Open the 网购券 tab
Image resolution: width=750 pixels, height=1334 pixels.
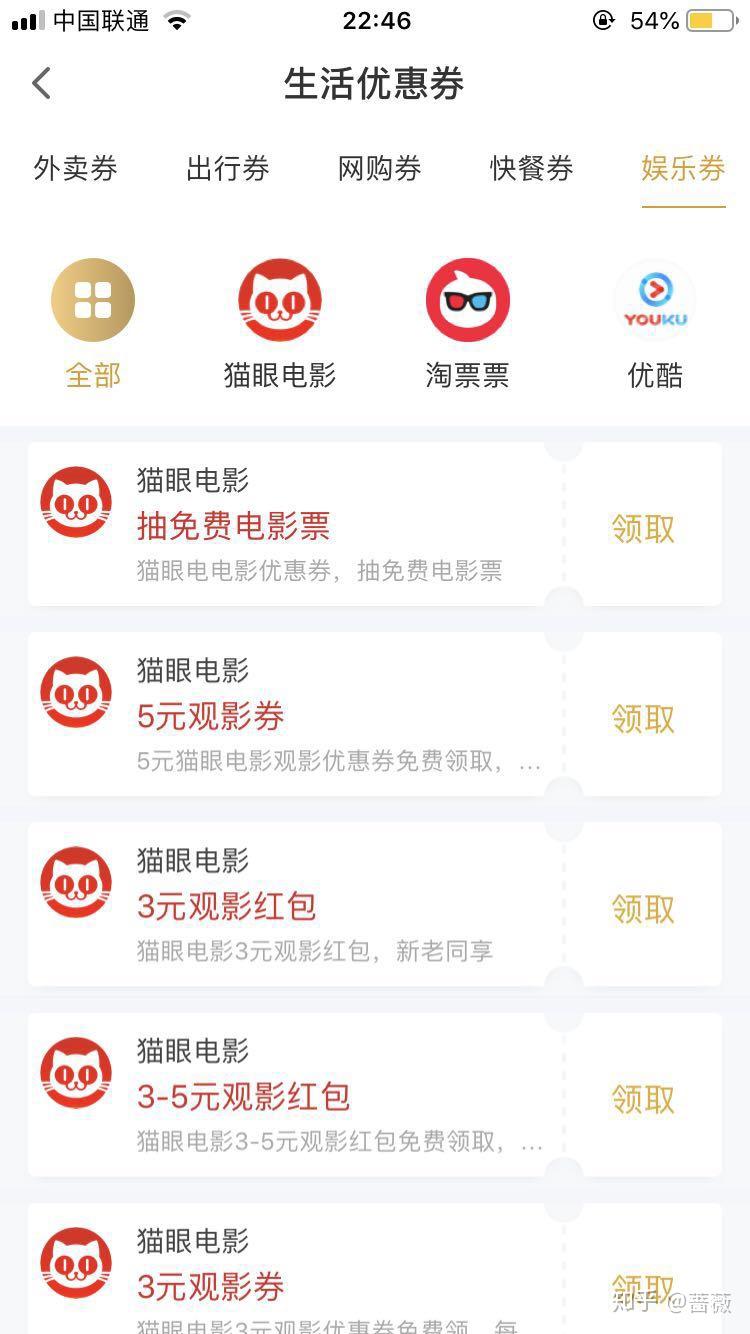(x=379, y=169)
